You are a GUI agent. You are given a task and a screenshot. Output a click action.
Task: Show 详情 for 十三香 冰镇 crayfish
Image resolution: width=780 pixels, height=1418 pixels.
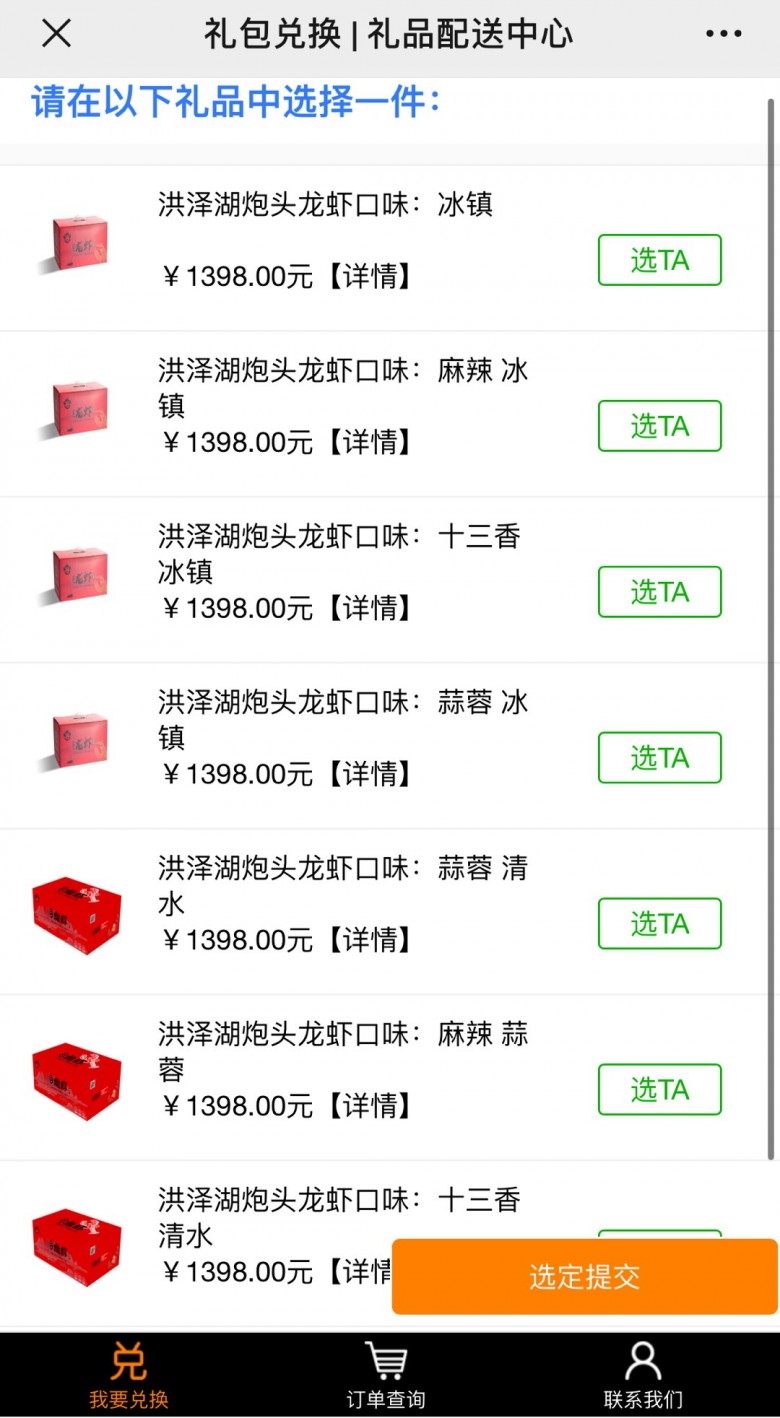[371, 608]
